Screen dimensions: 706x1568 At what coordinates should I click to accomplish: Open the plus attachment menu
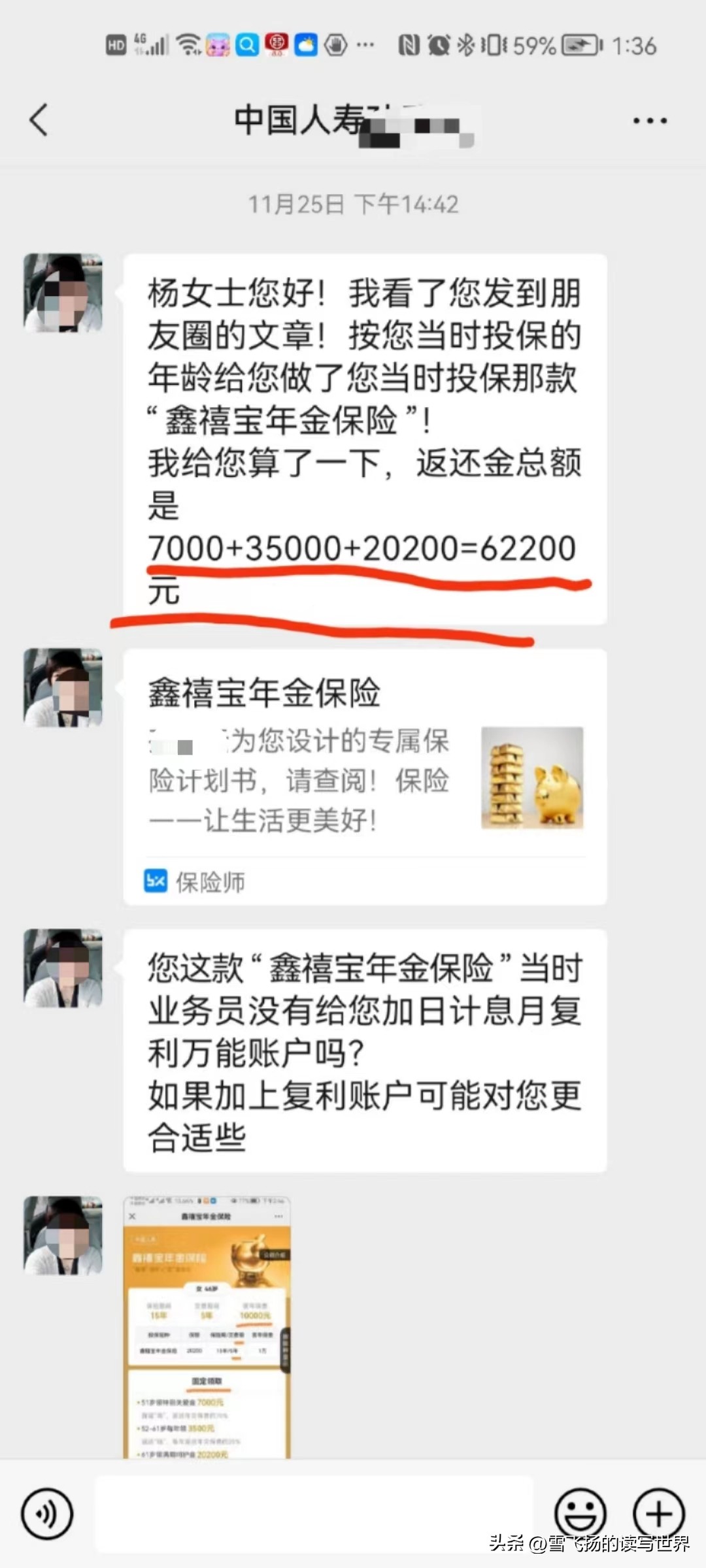pyautogui.click(x=658, y=1513)
